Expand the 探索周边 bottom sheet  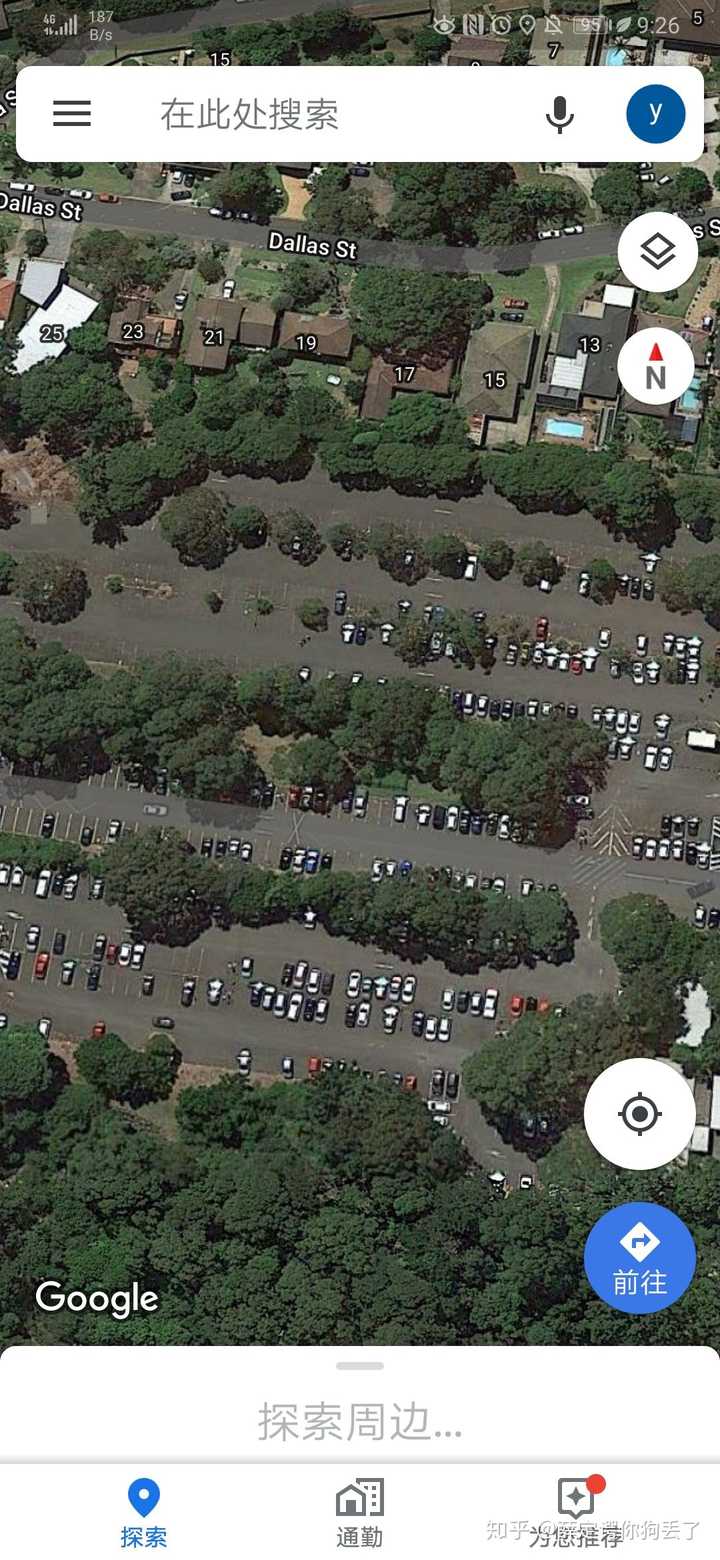click(x=360, y=1406)
